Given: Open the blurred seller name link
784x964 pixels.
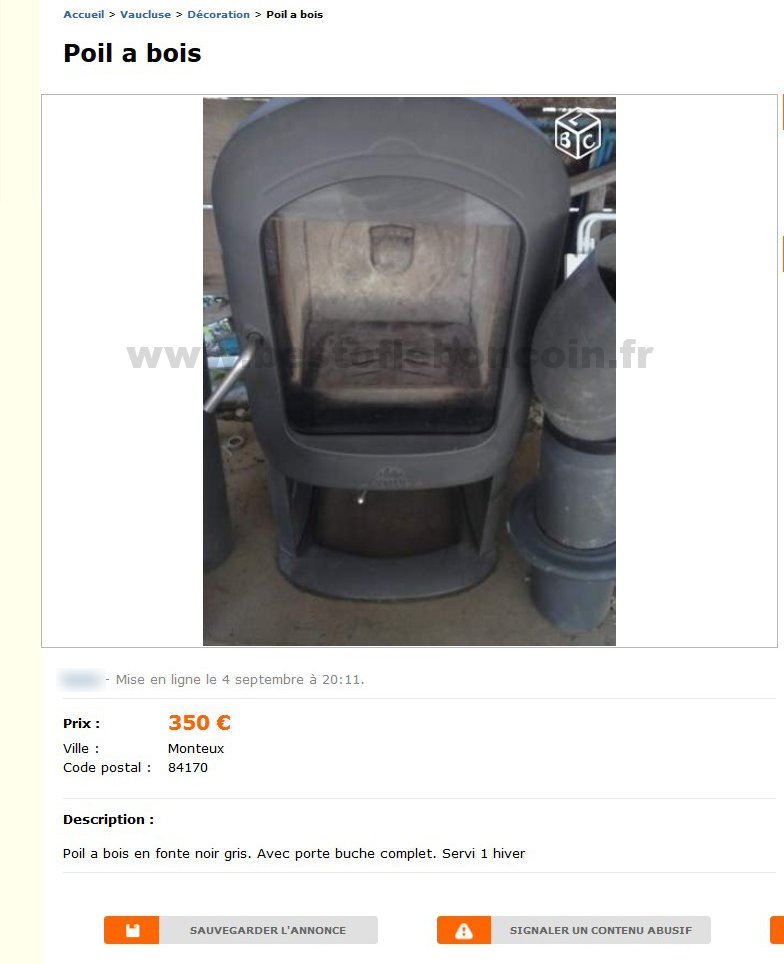Looking at the screenshot, I should (81, 680).
